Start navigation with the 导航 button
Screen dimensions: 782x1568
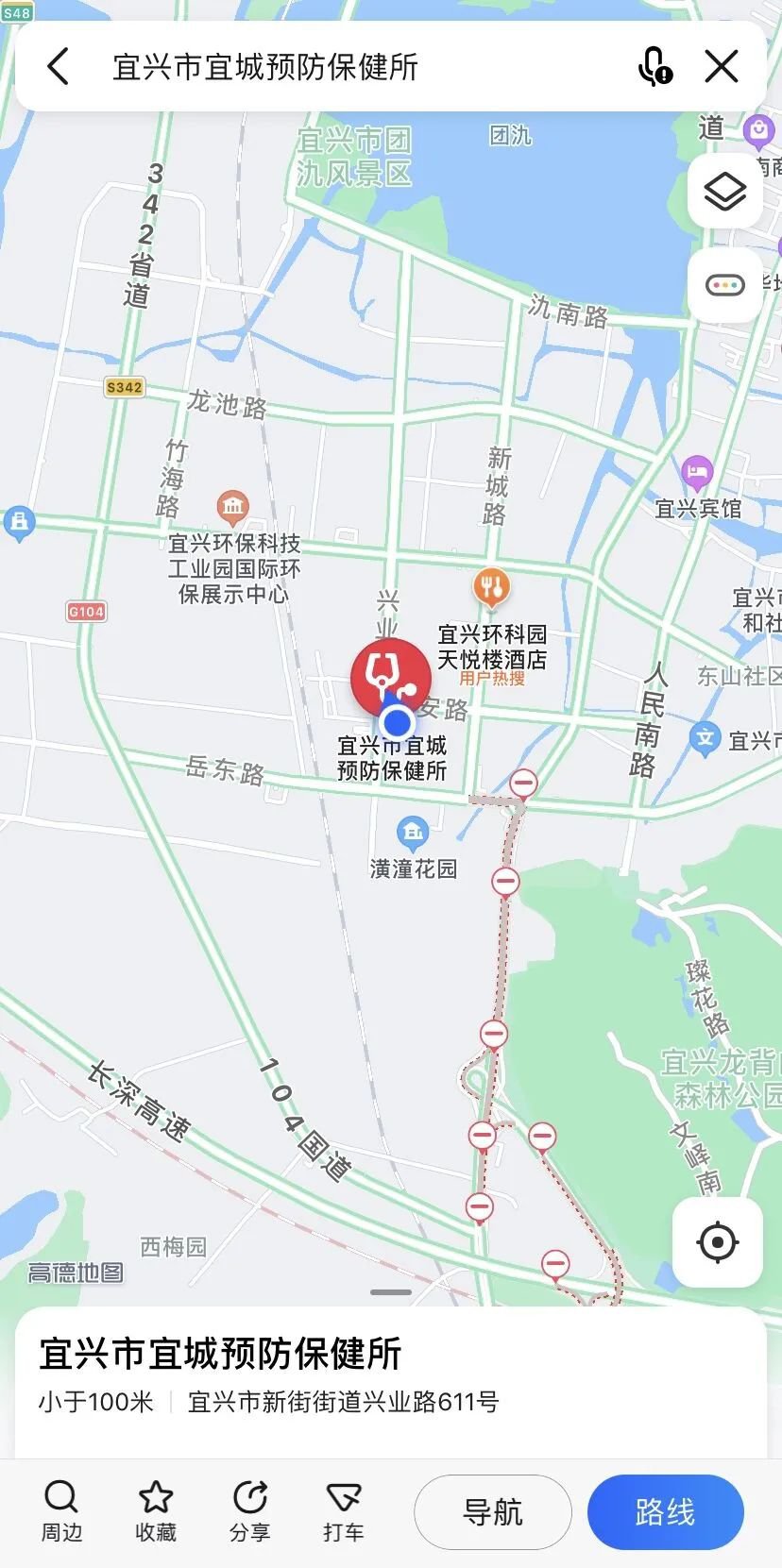[492, 1512]
